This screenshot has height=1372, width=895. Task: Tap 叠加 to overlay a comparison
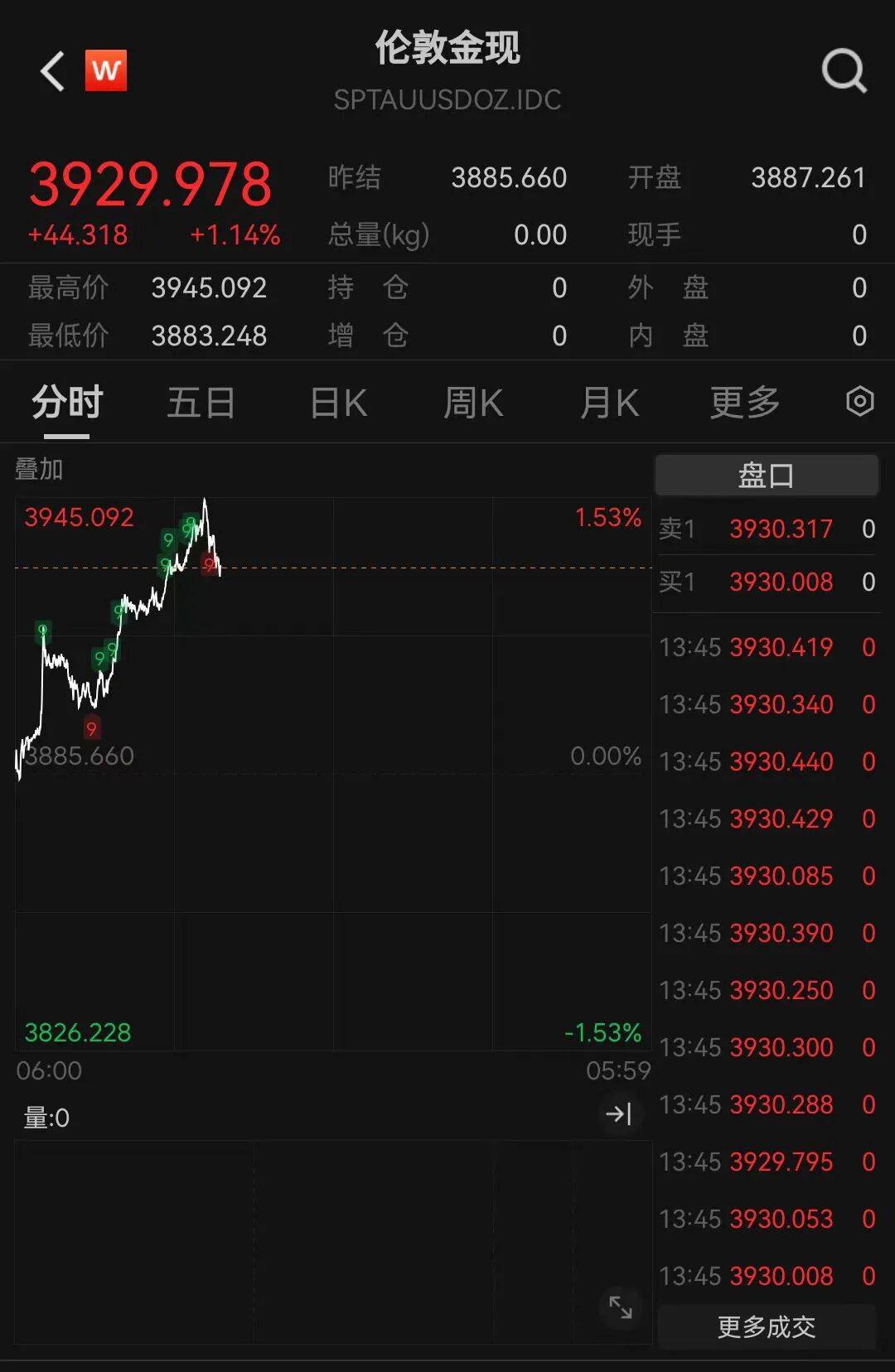click(39, 470)
